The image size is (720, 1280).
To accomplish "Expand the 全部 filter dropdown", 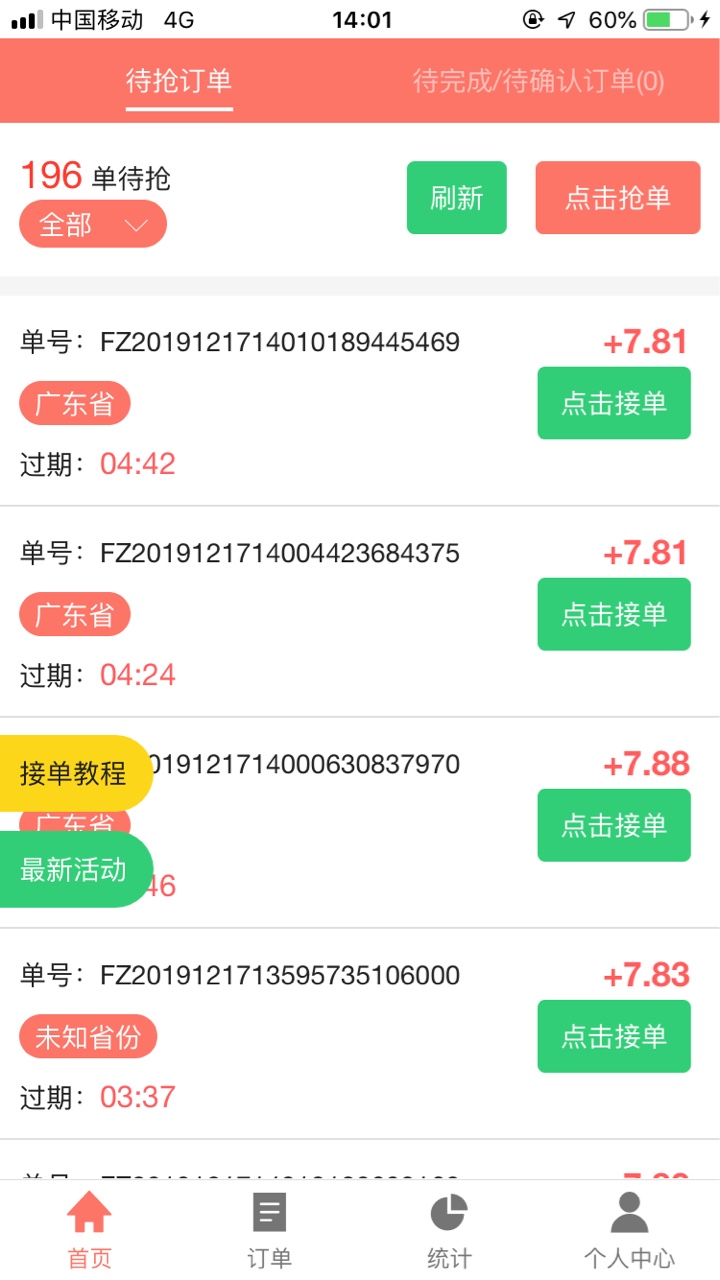I will pos(93,224).
